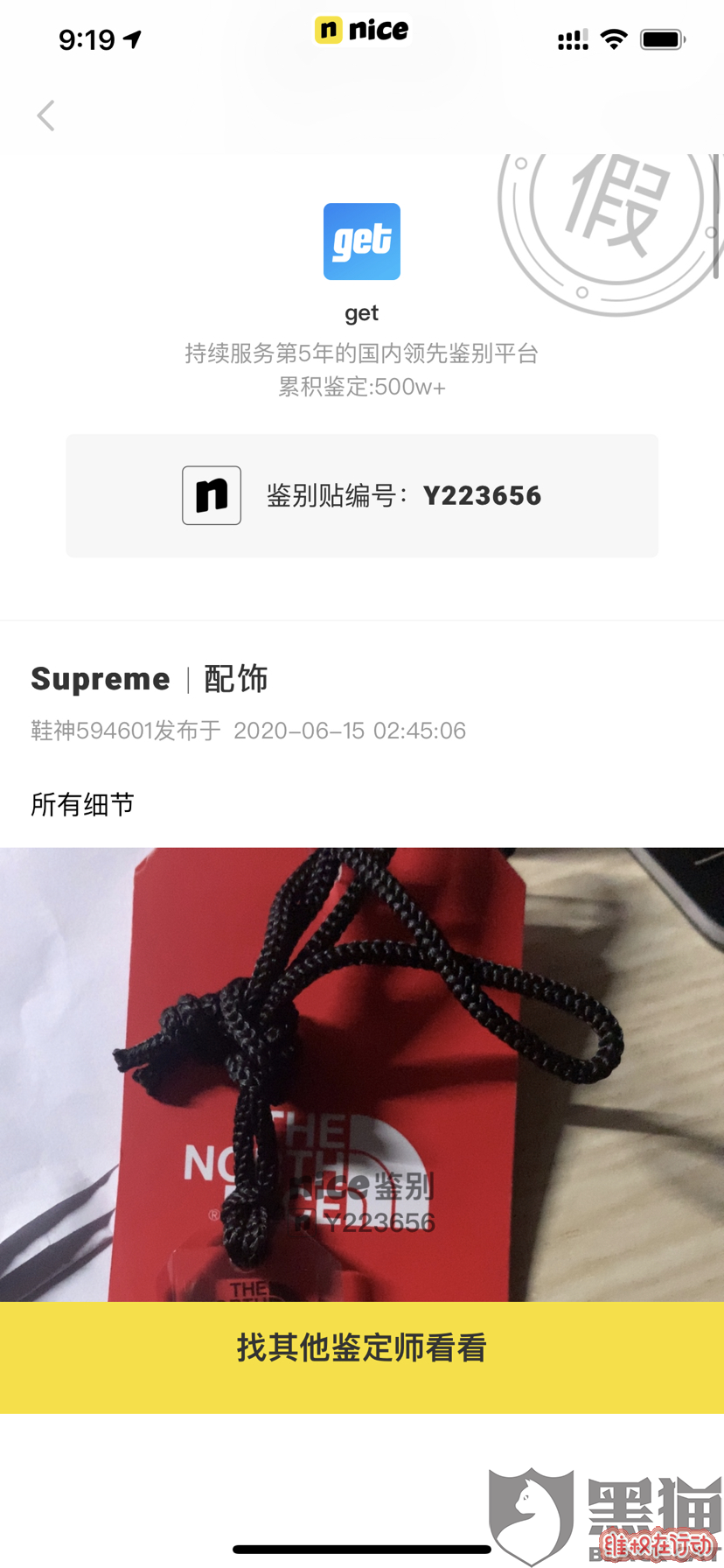Viewport: 724px width, 1568px height.
Task: Open the get appraiser profile
Action: click(x=362, y=241)
